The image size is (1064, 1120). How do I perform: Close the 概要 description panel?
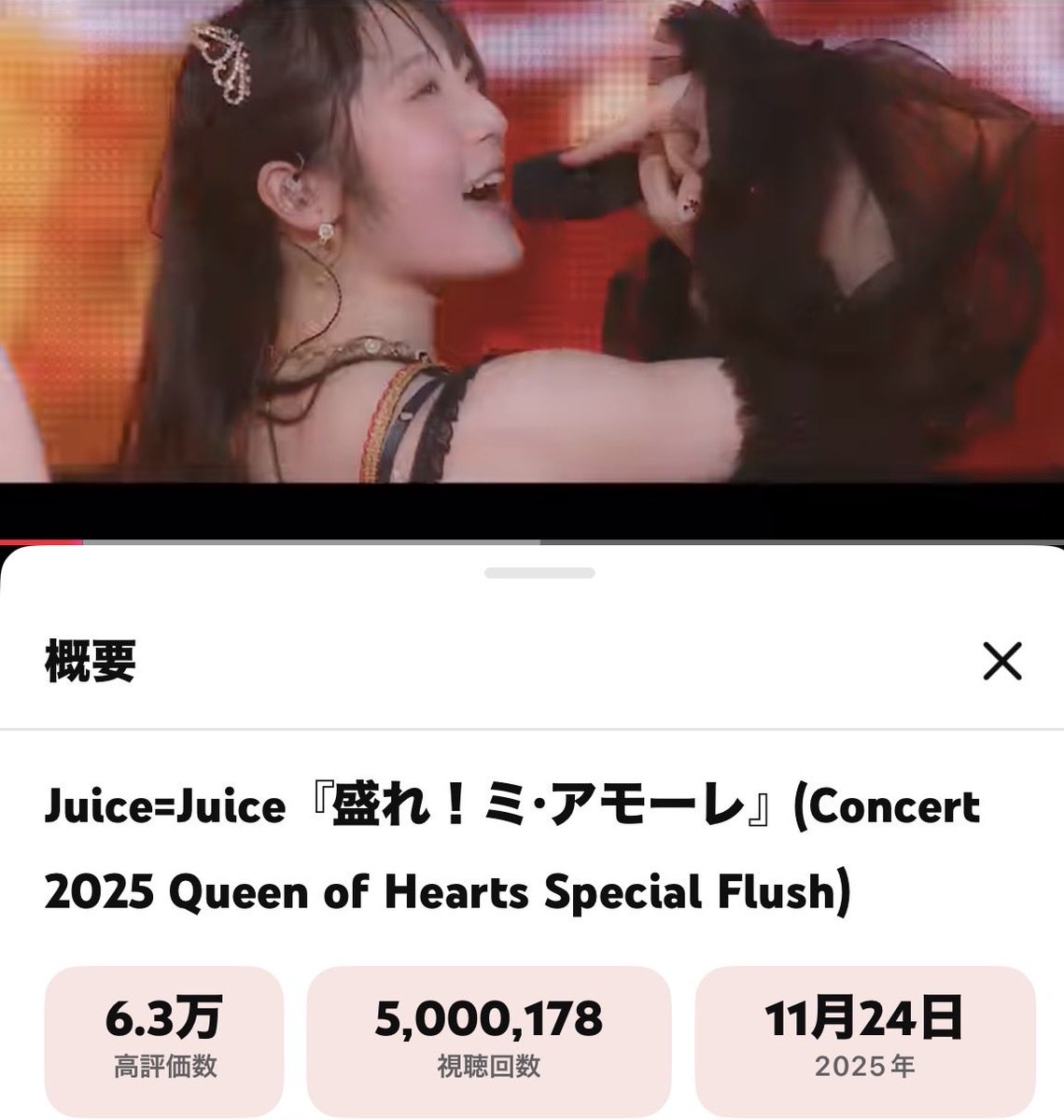click(1002, 662)
